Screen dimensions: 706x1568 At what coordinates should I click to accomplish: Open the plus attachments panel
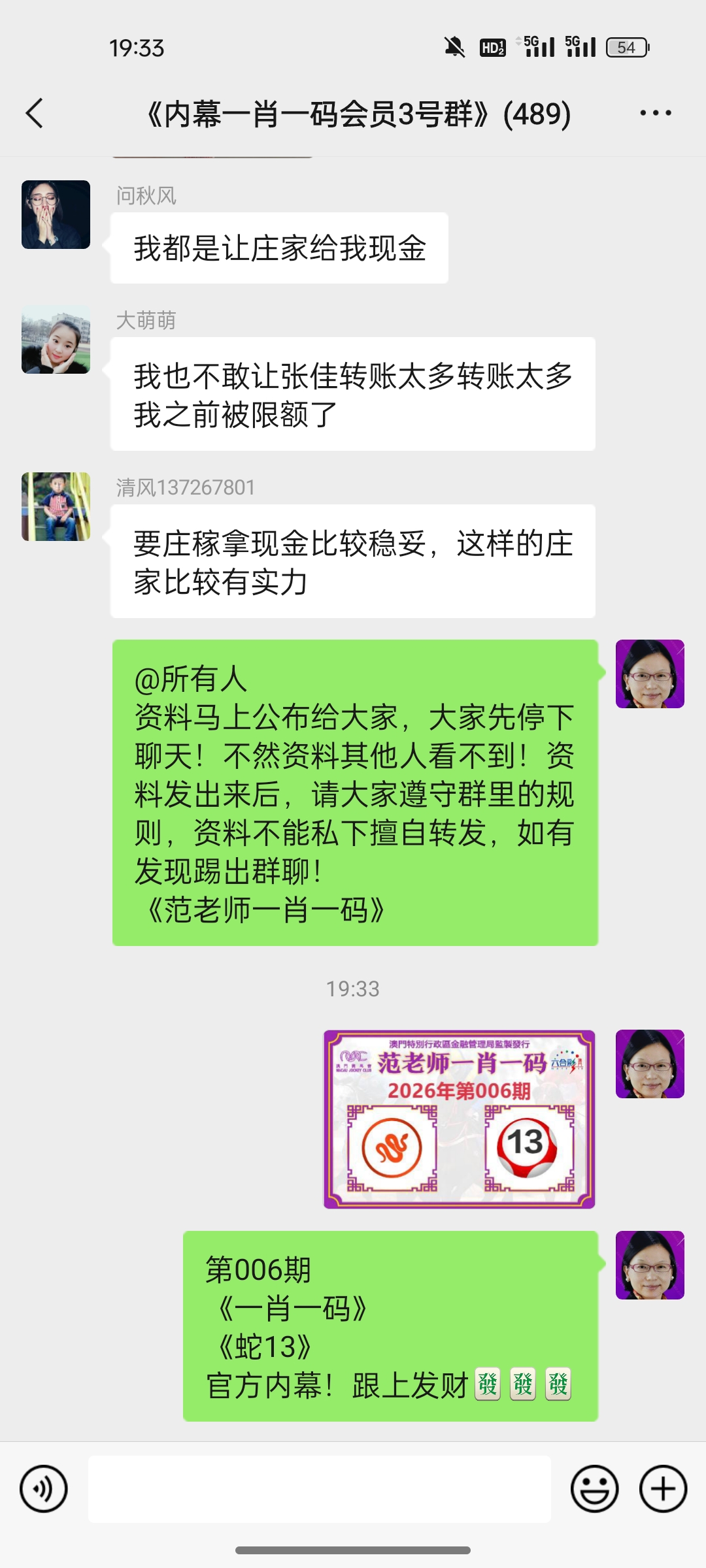pos(663,1489)
